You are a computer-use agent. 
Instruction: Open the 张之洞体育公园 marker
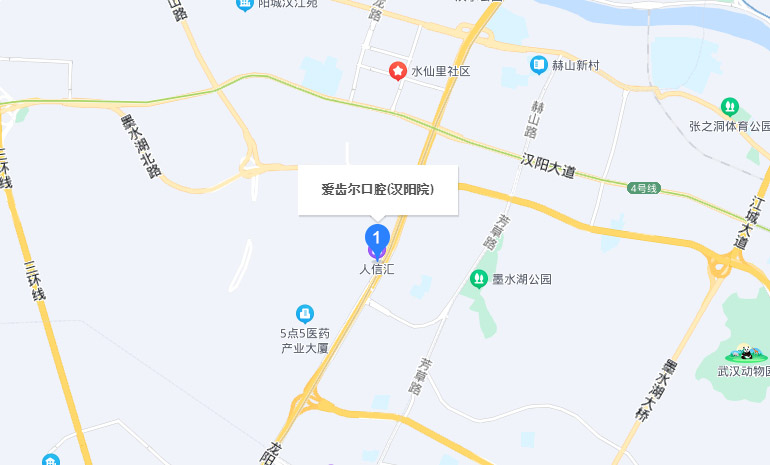(730, 106)
